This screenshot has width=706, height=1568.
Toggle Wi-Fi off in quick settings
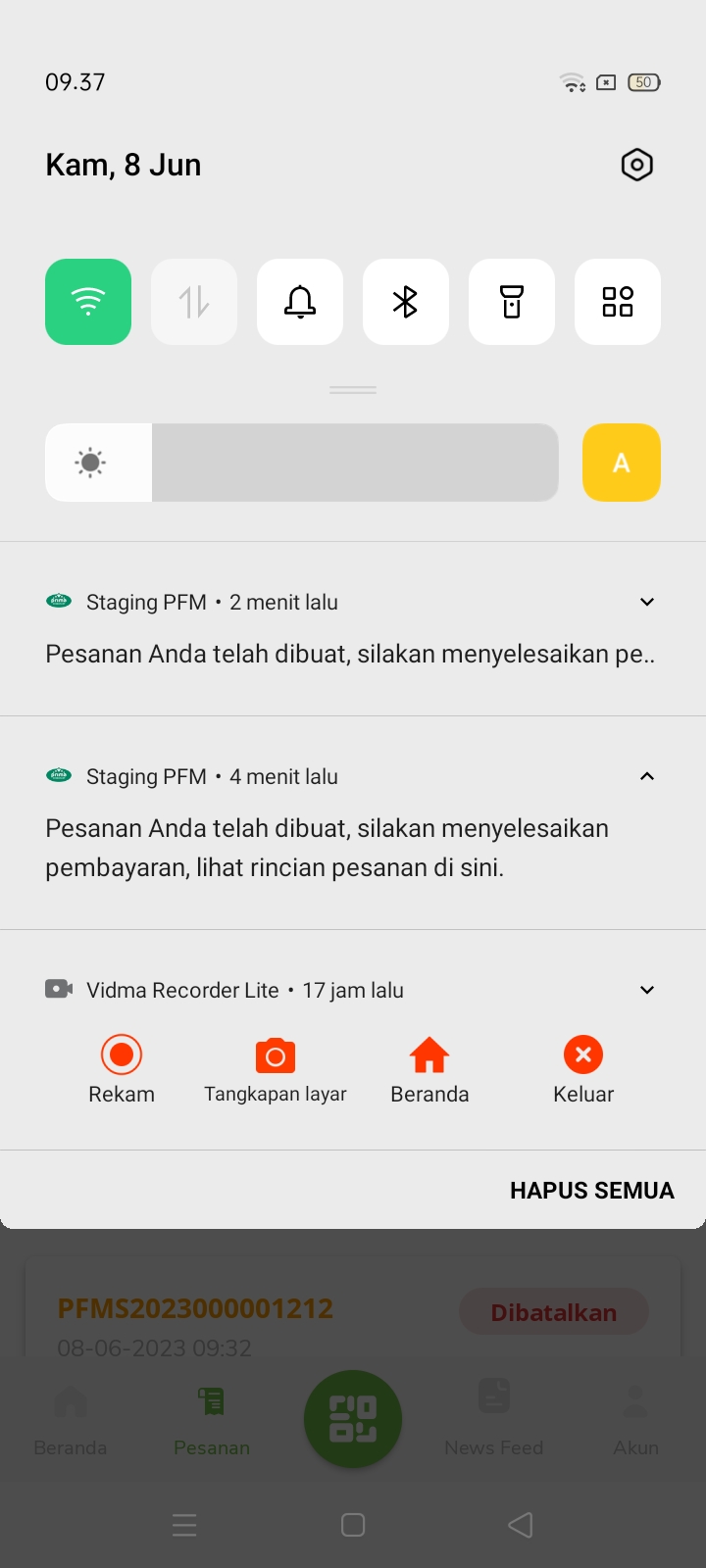pyautogui.click(x=87, y=302)
